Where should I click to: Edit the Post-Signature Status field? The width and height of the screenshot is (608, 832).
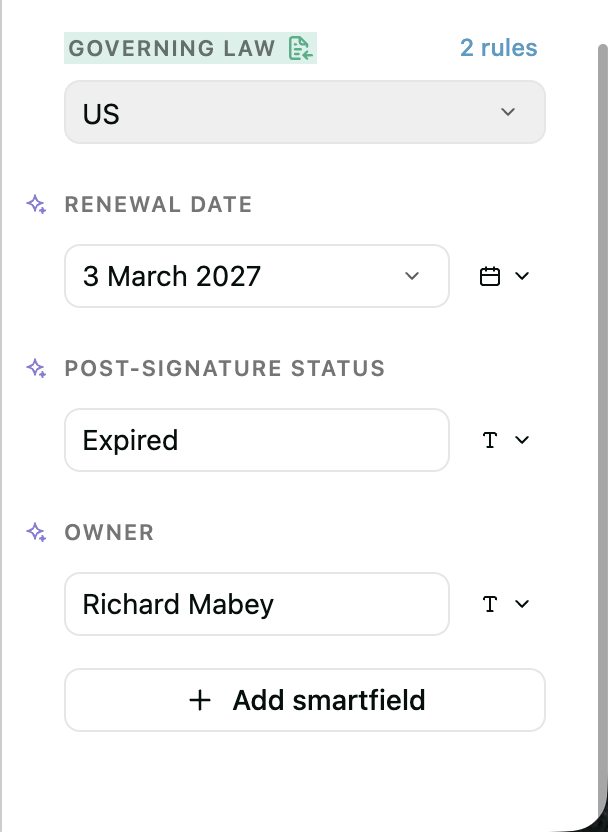[x=257, y=440]
